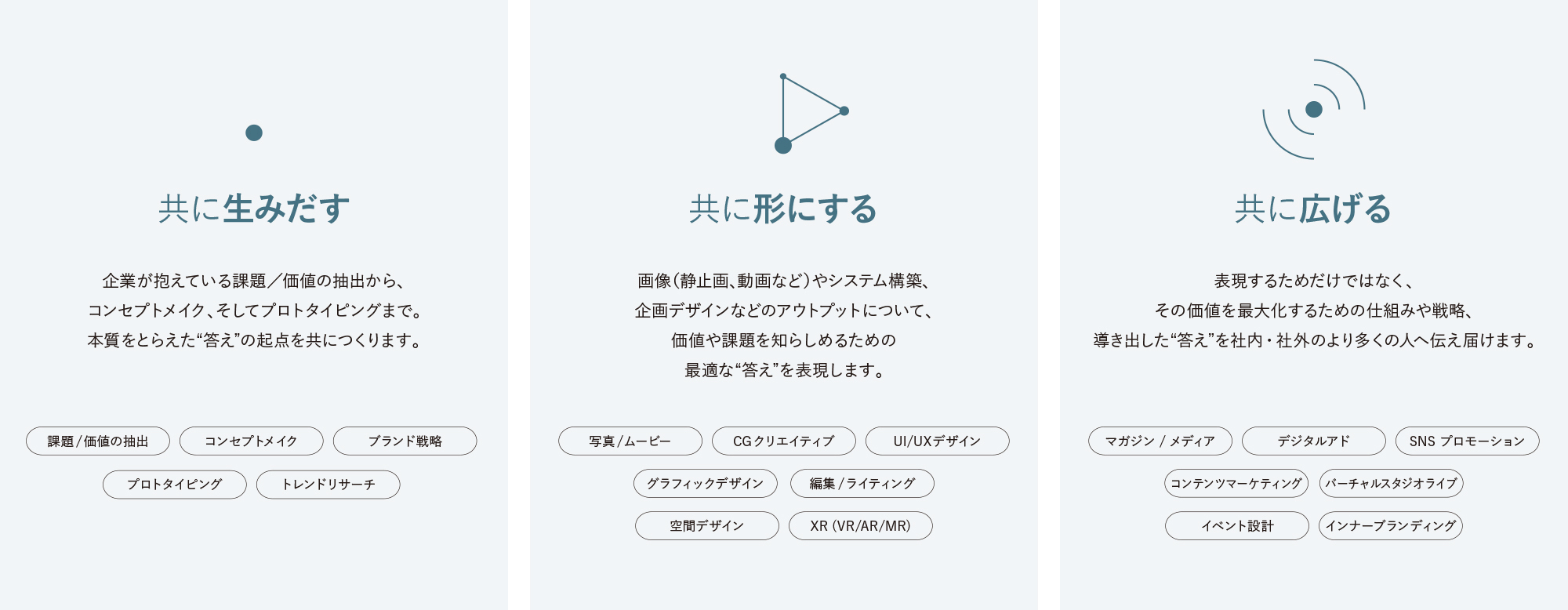This screenshot has width=1568, height=610.
Task: Select the SNS プロモーション tag
Action: pyautogui.click(x=1468, y=441)
